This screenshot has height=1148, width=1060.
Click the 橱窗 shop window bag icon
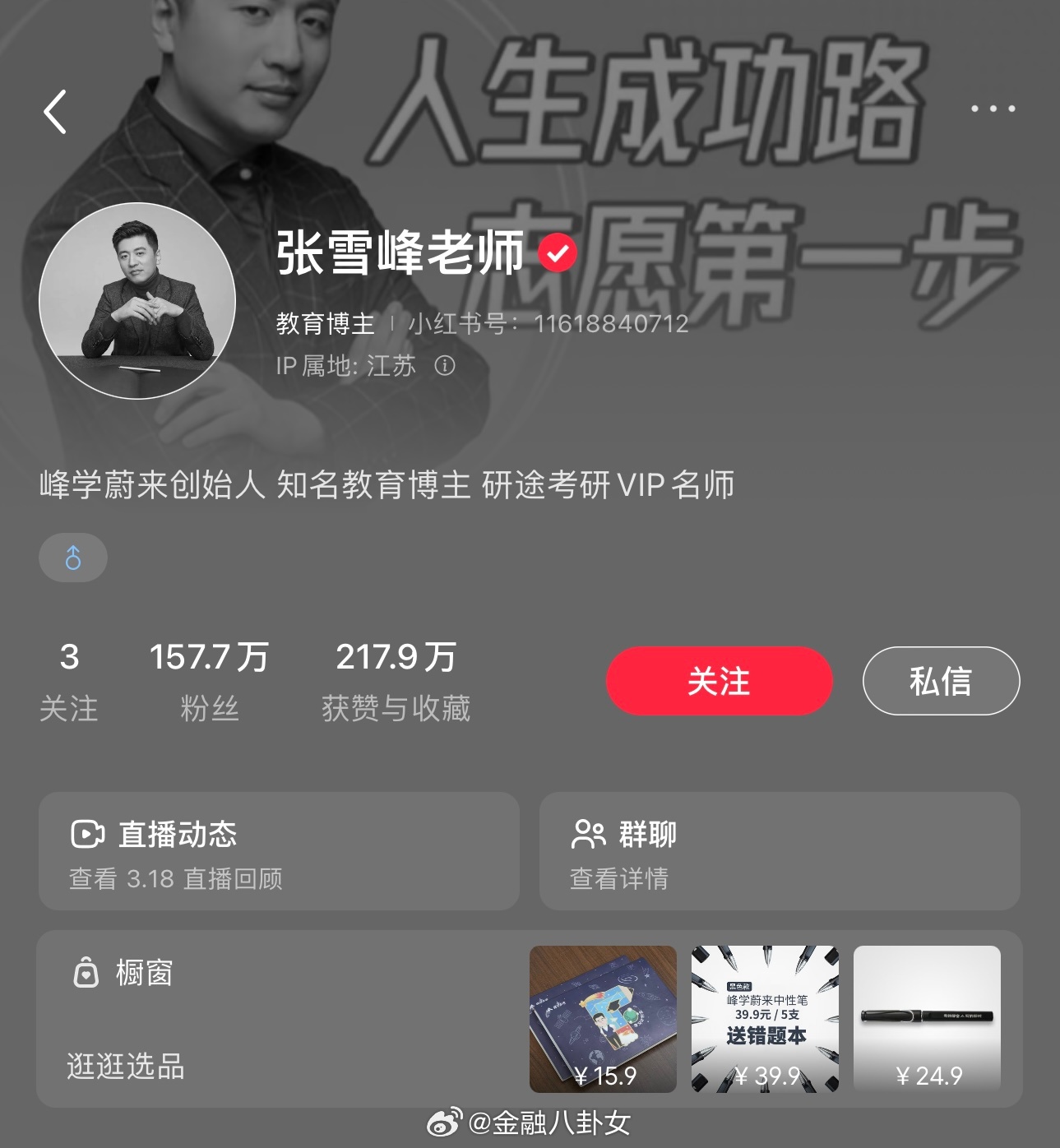coord(87,974)
